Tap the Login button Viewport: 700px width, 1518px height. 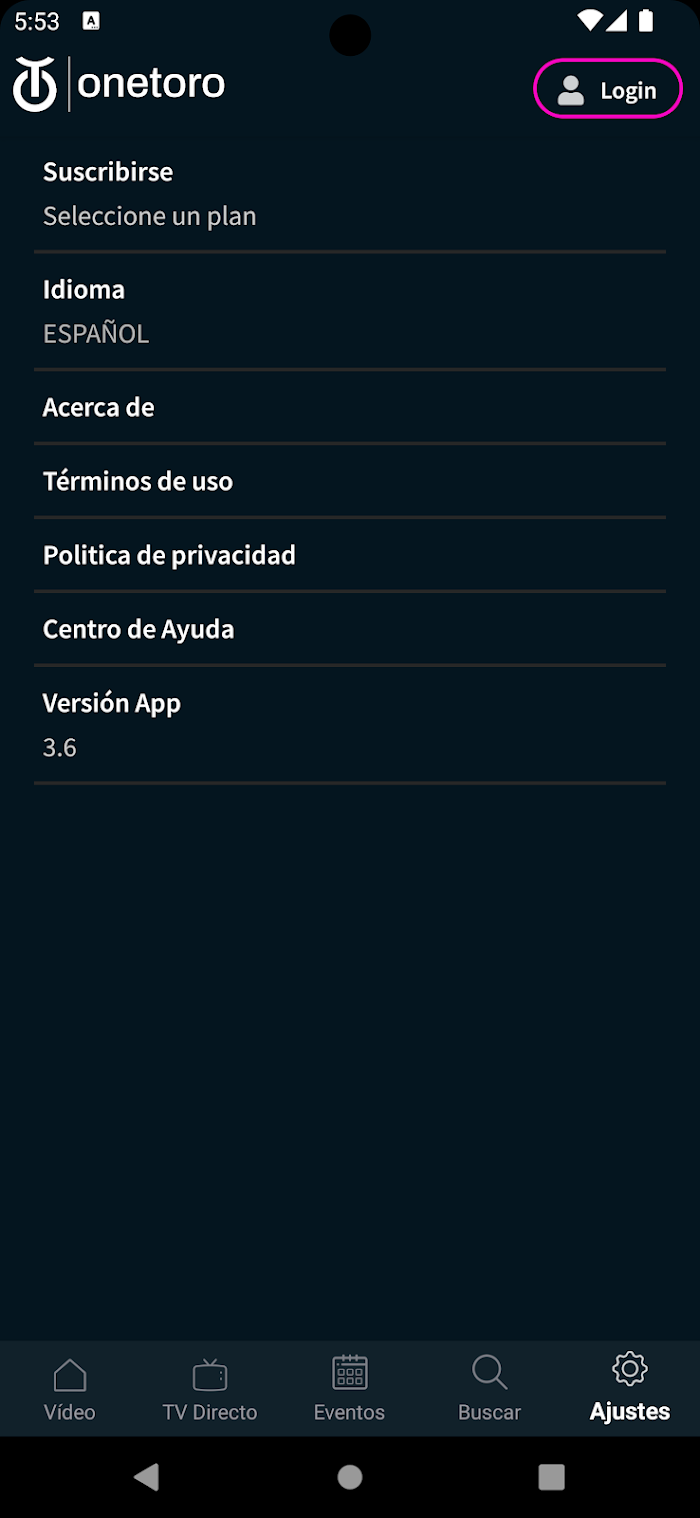pyautogui.click(x=608, y=90)
